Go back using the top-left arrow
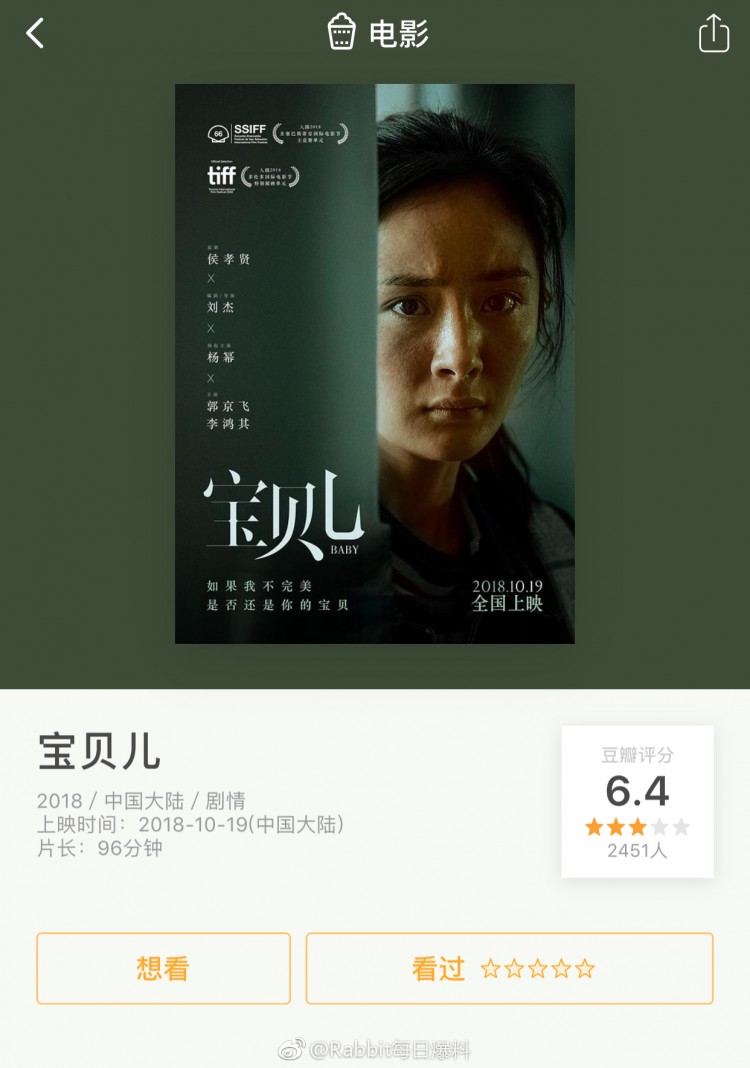Screen dimensions: 750x1068 pyautogui.click(x=36, y=34)
